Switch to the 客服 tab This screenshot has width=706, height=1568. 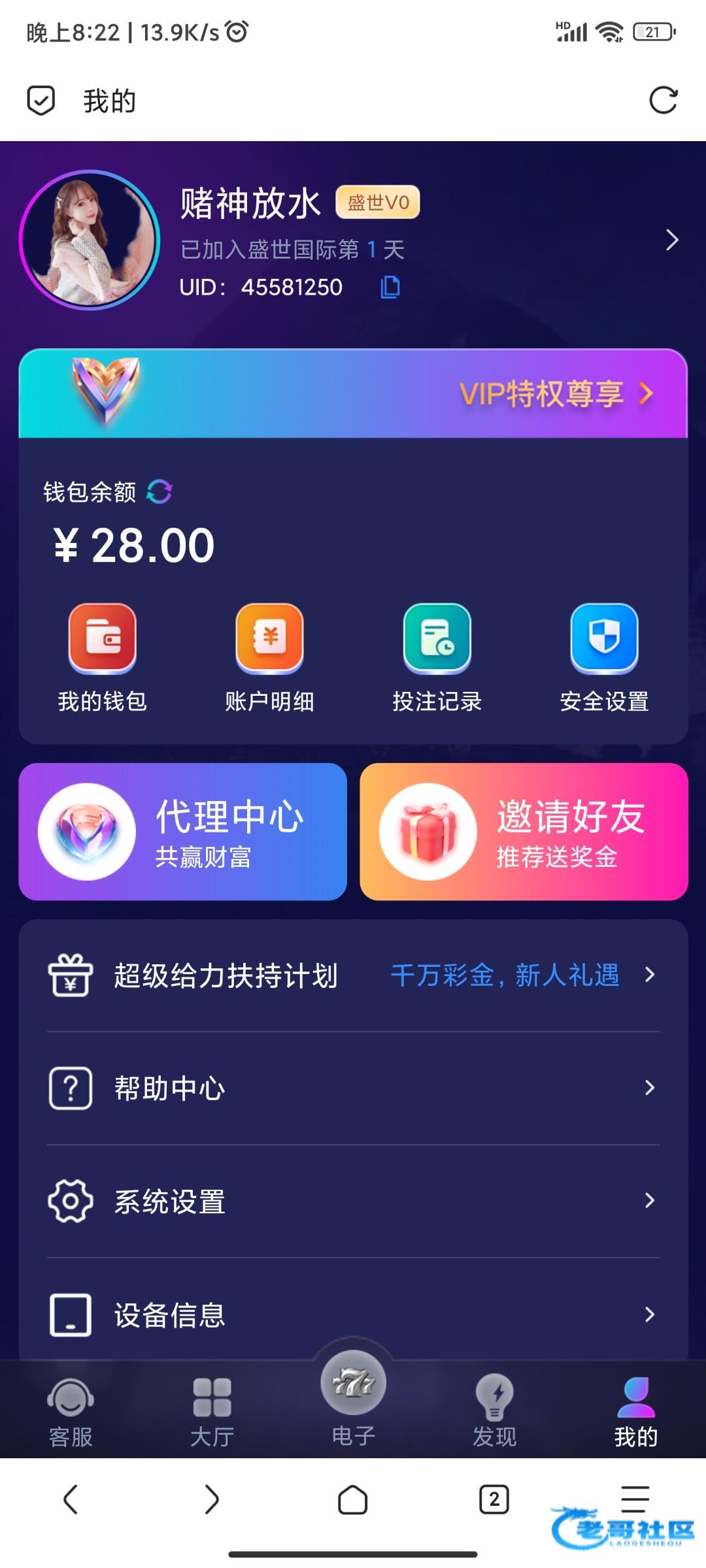tap(71, 1411)
